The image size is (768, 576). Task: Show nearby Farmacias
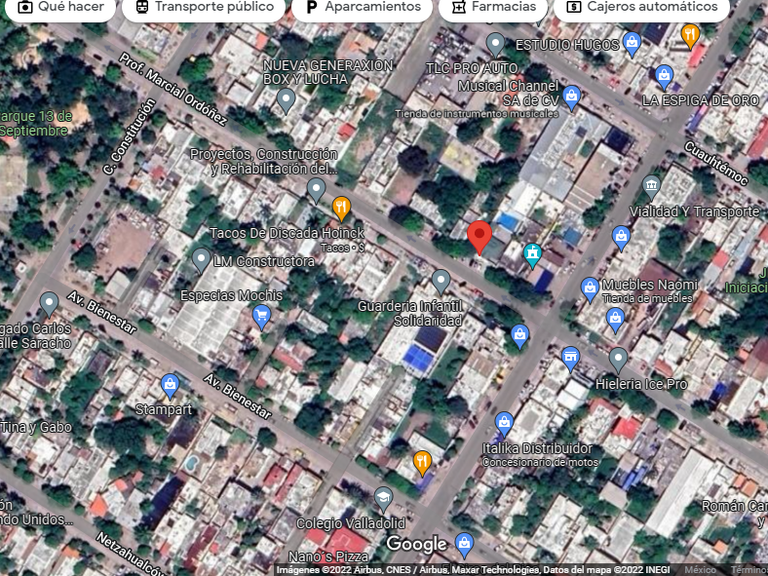tap(493, 7)
